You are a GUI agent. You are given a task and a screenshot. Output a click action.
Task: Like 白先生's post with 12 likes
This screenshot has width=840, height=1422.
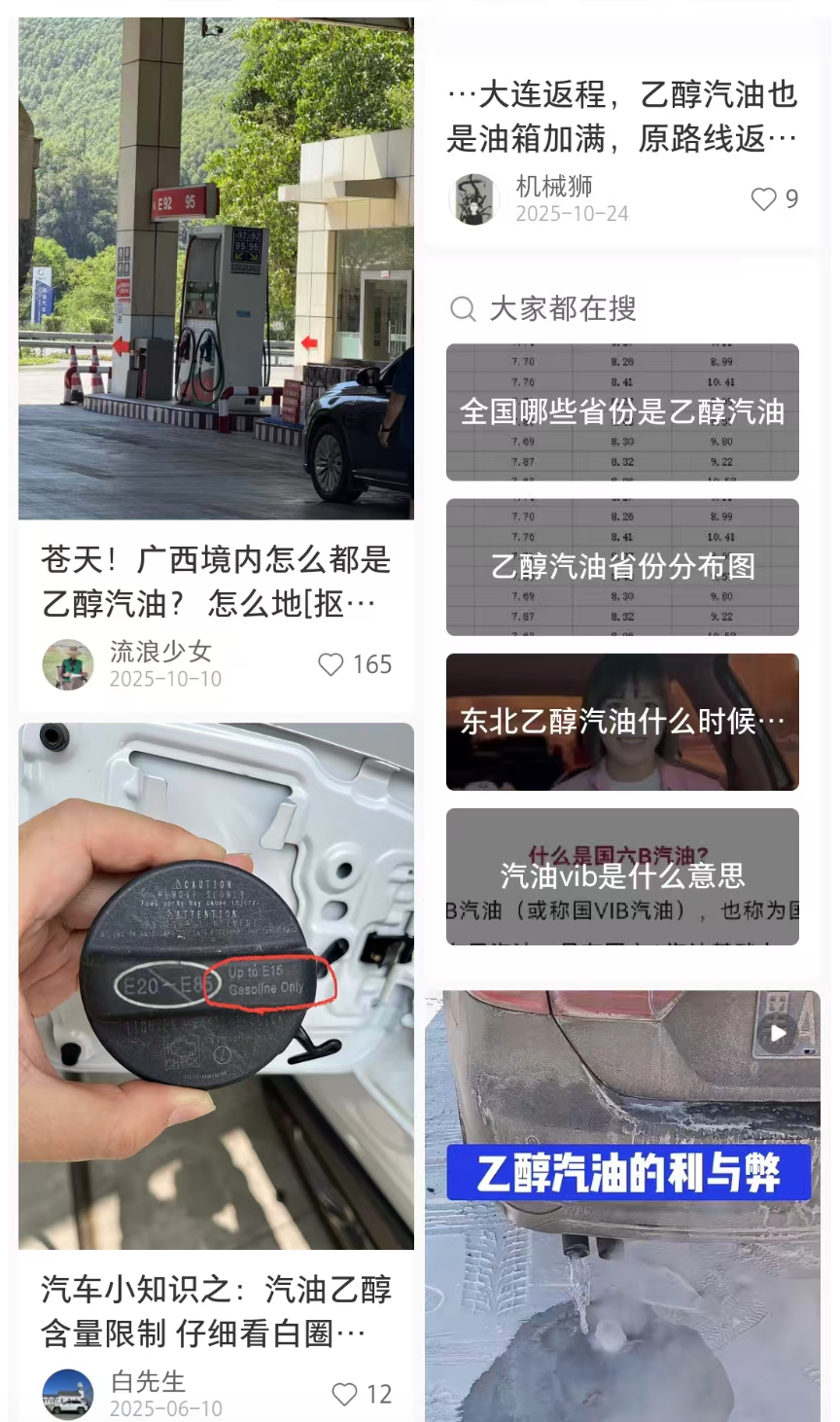(345, 1394)
